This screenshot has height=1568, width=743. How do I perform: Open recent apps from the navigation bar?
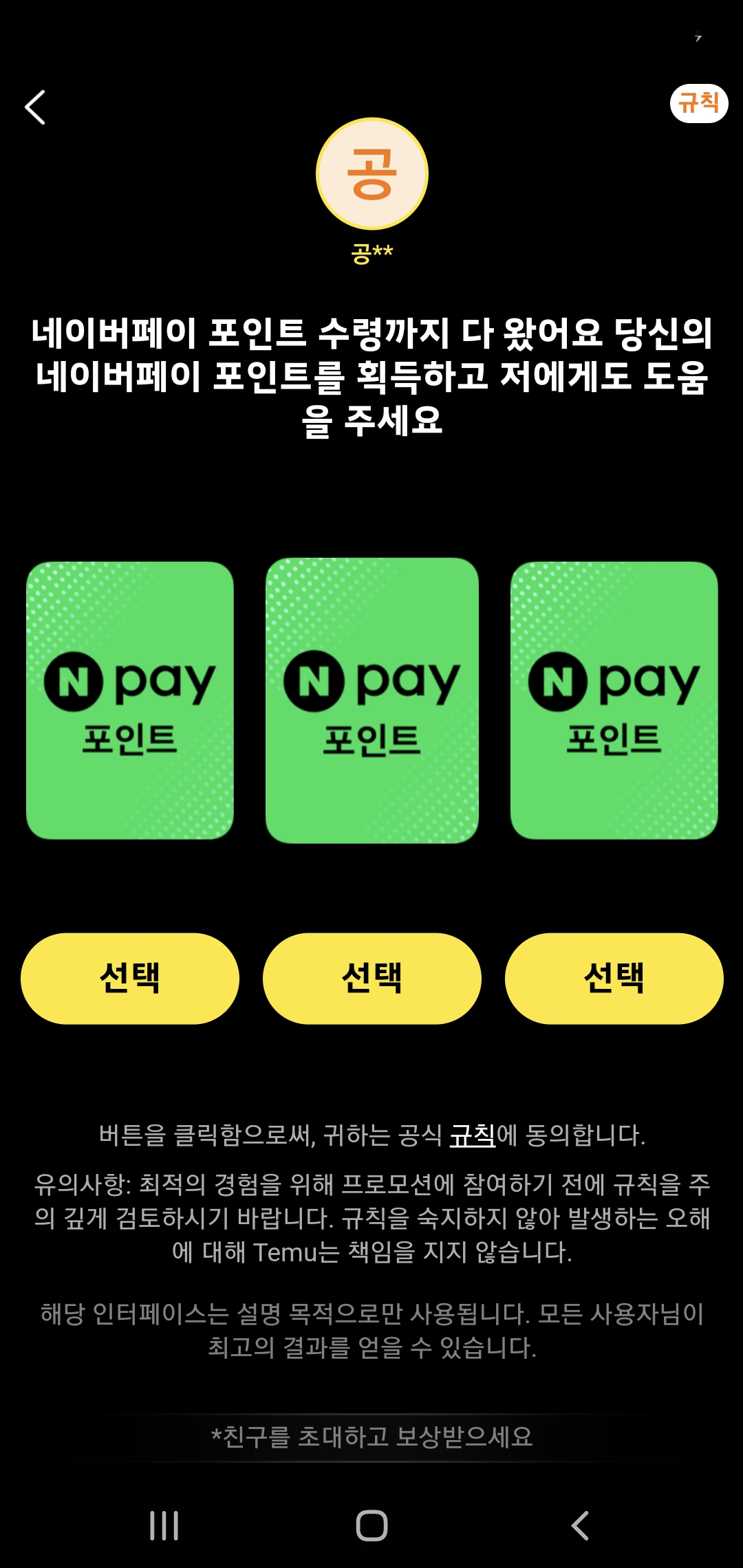[164, 1525]
